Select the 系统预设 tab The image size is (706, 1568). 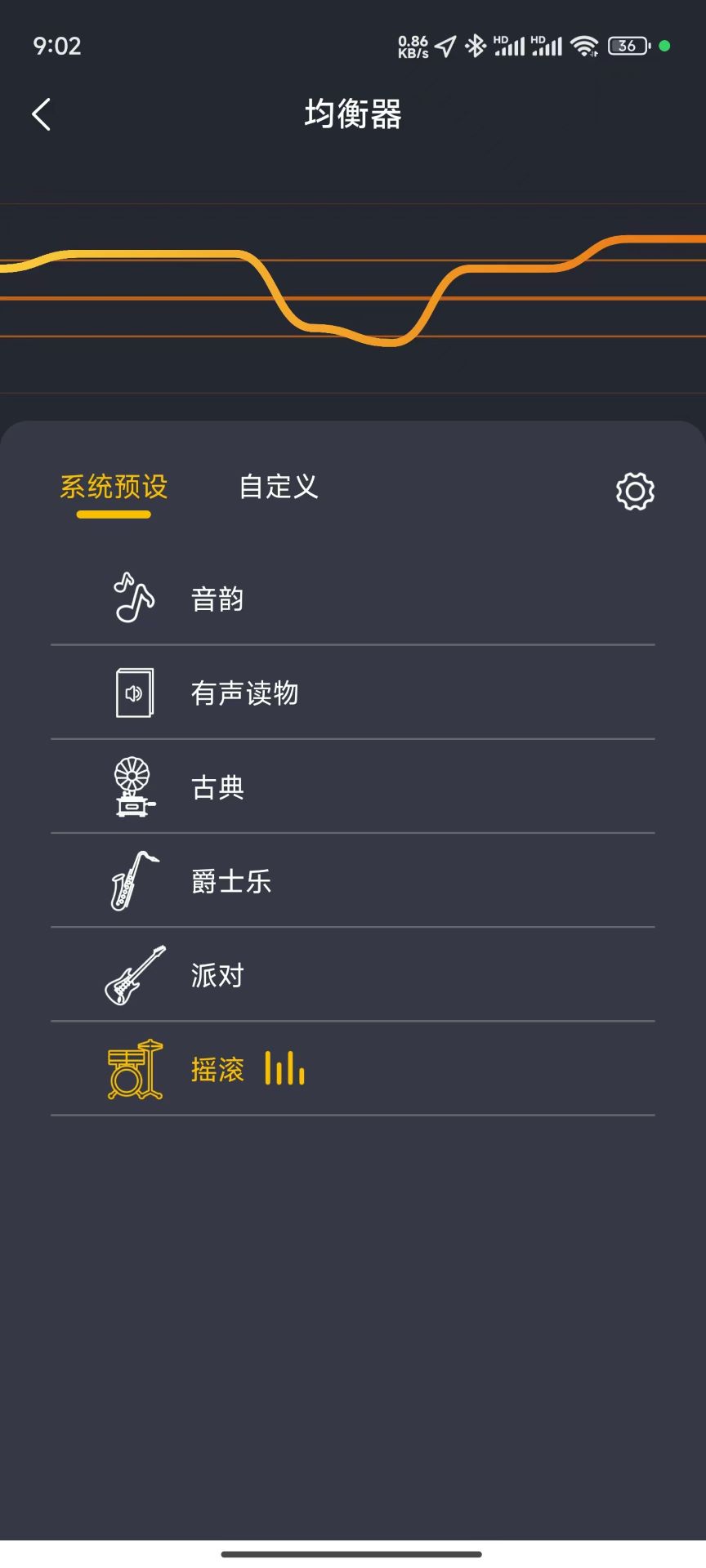(113, 487)
